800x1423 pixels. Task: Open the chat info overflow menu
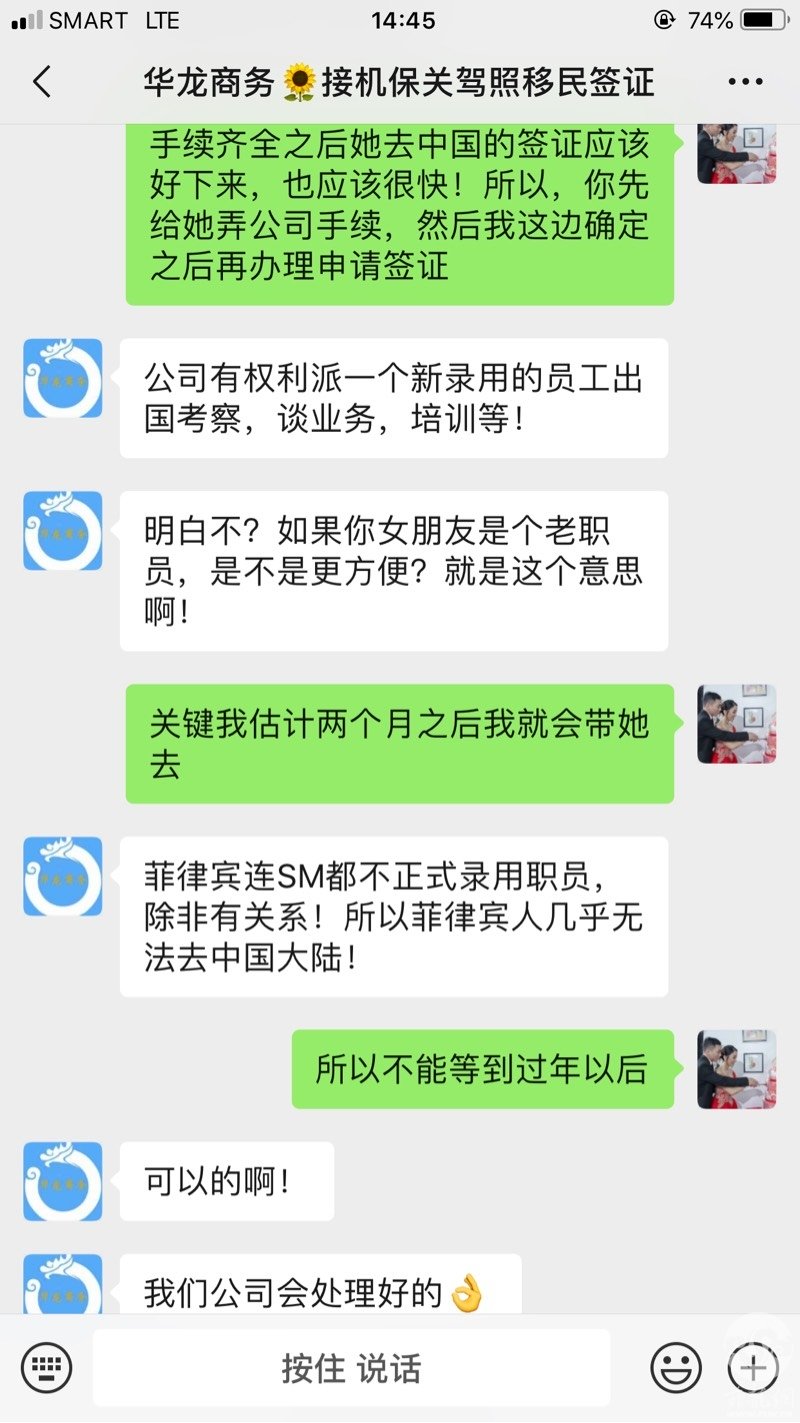745,82
